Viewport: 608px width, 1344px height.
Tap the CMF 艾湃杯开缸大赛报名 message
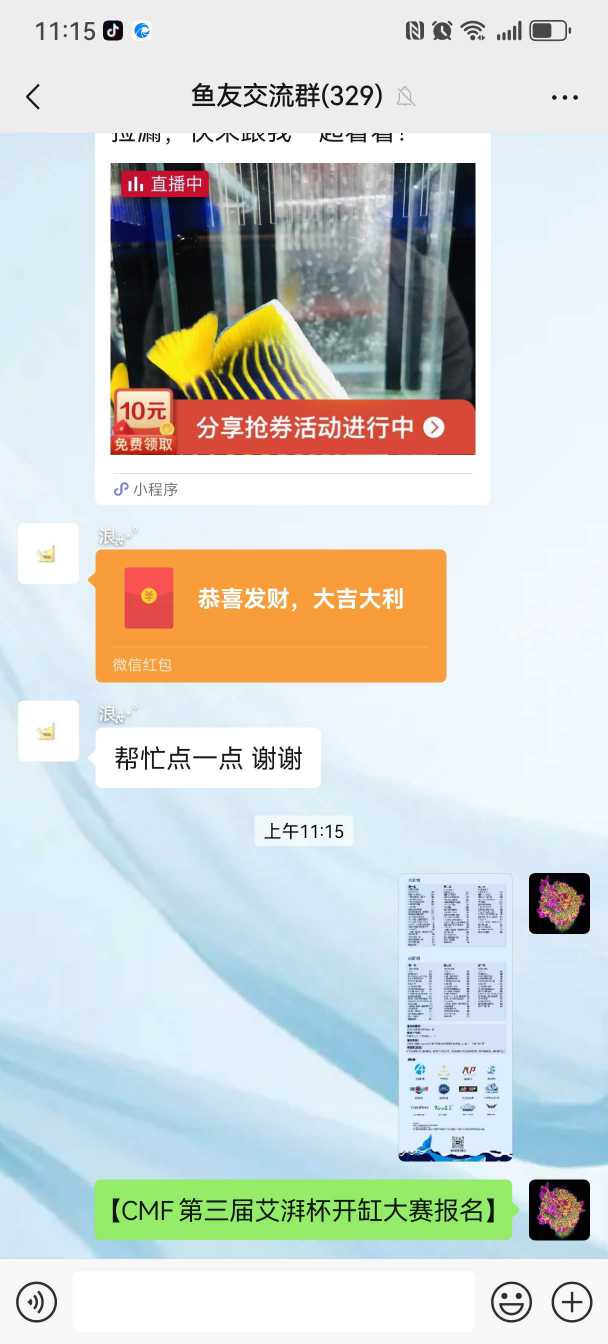point(303,1210)
